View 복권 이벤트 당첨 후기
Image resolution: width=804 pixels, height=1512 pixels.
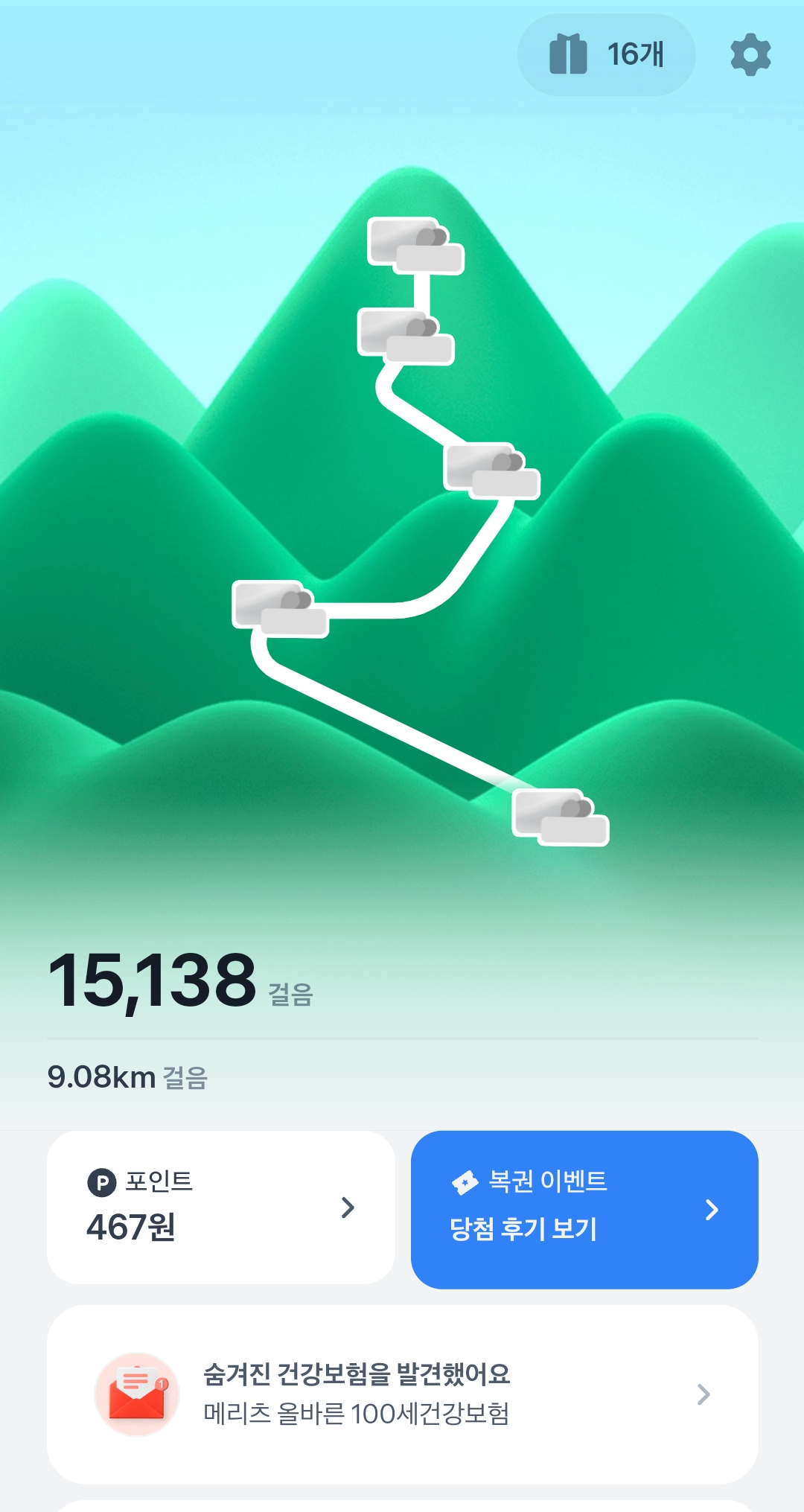point(584,1209)
